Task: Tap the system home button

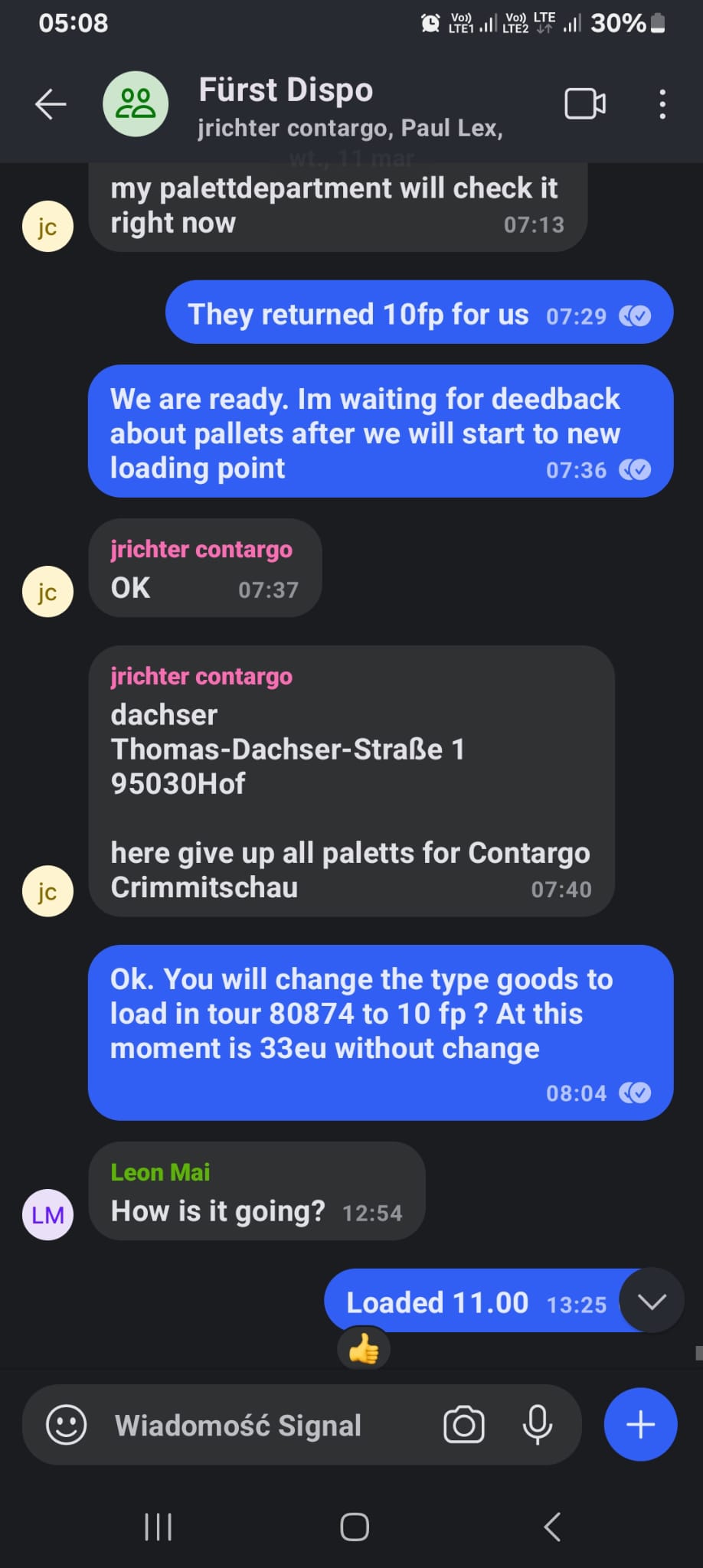Action: tap(355, 1527)
